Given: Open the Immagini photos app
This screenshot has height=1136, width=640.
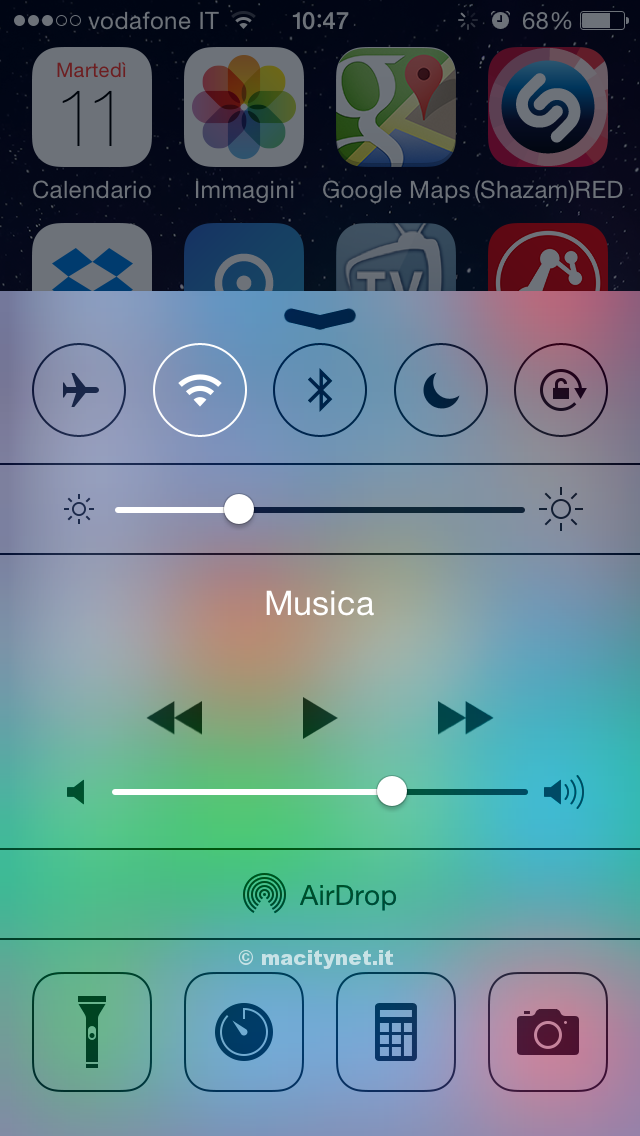Looking at the screenshot, I should (x=244, y=107).
